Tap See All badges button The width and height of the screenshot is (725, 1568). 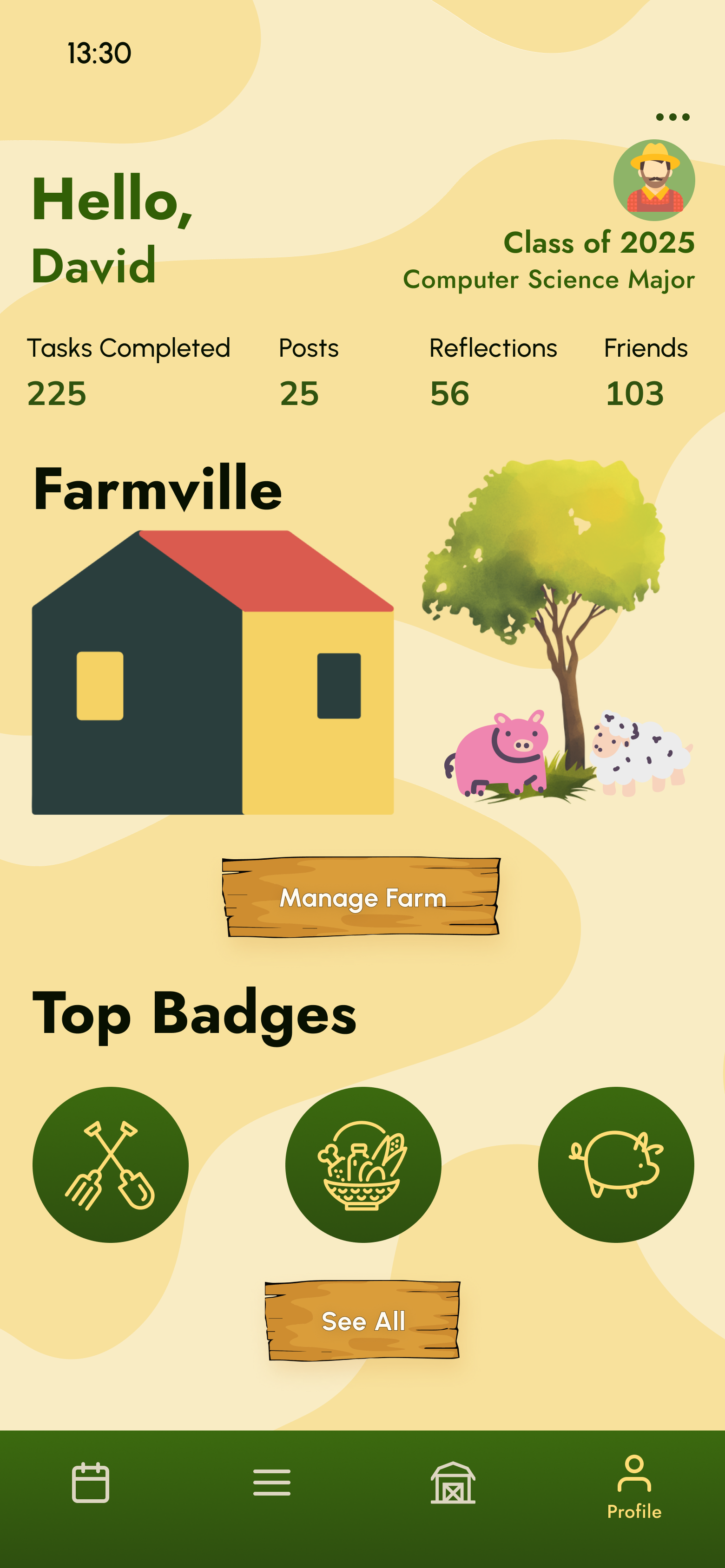[362, 1321]
